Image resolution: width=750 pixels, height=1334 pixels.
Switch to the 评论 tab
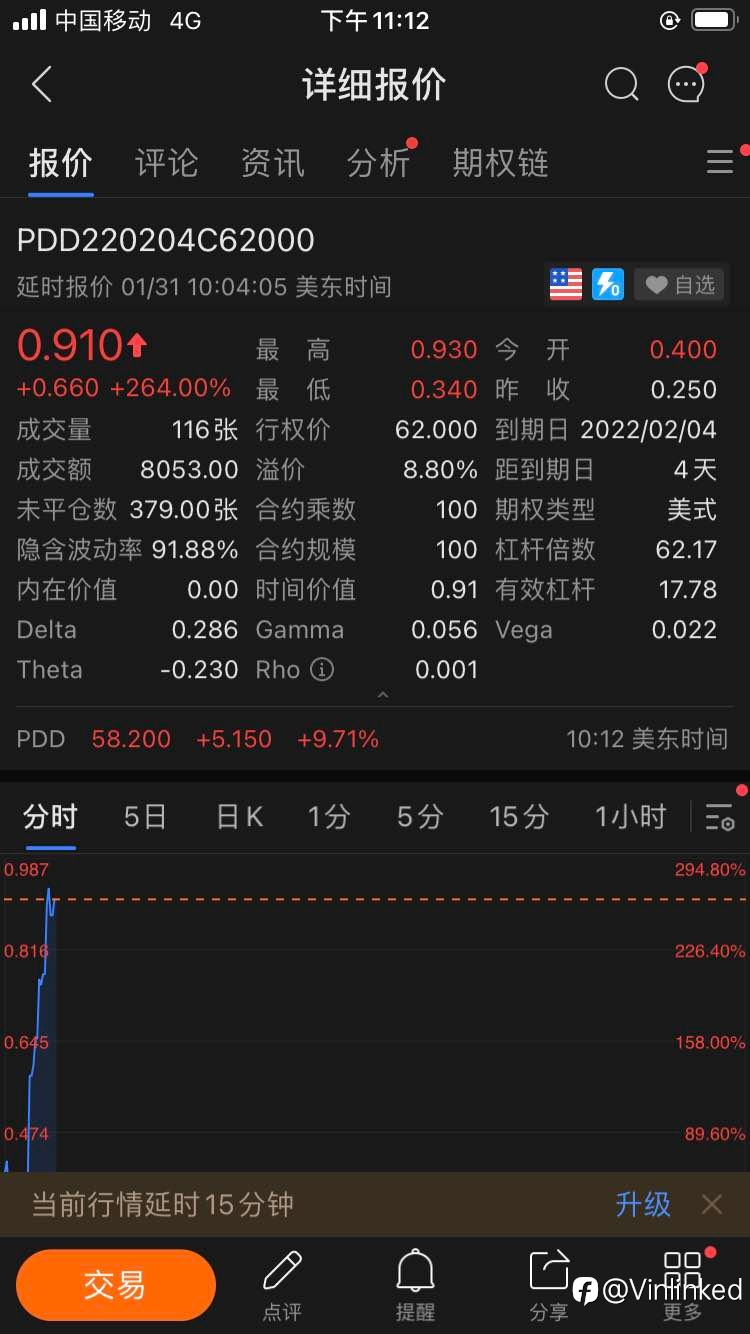tap(166, 163)
